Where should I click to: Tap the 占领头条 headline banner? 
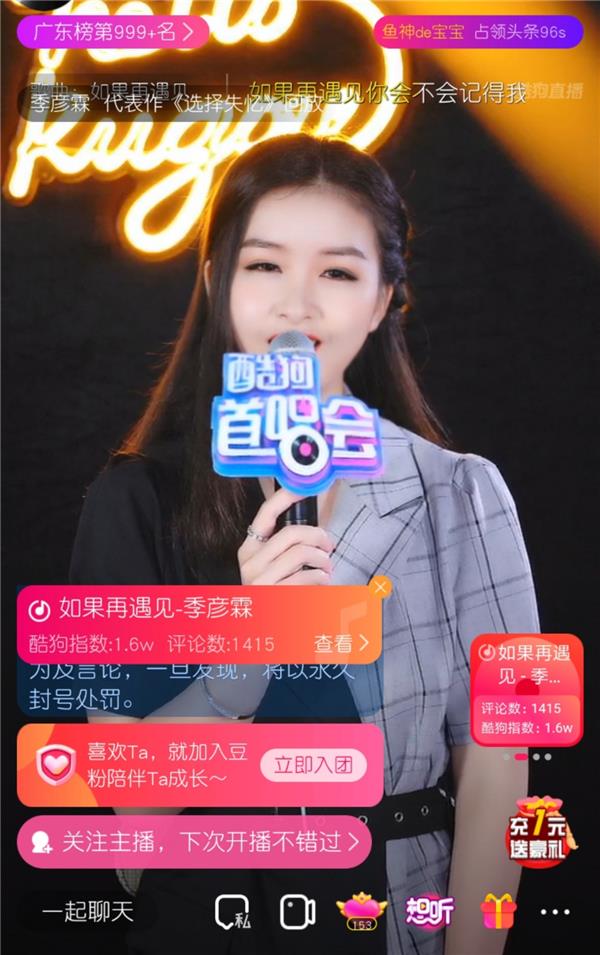point(478,32)
